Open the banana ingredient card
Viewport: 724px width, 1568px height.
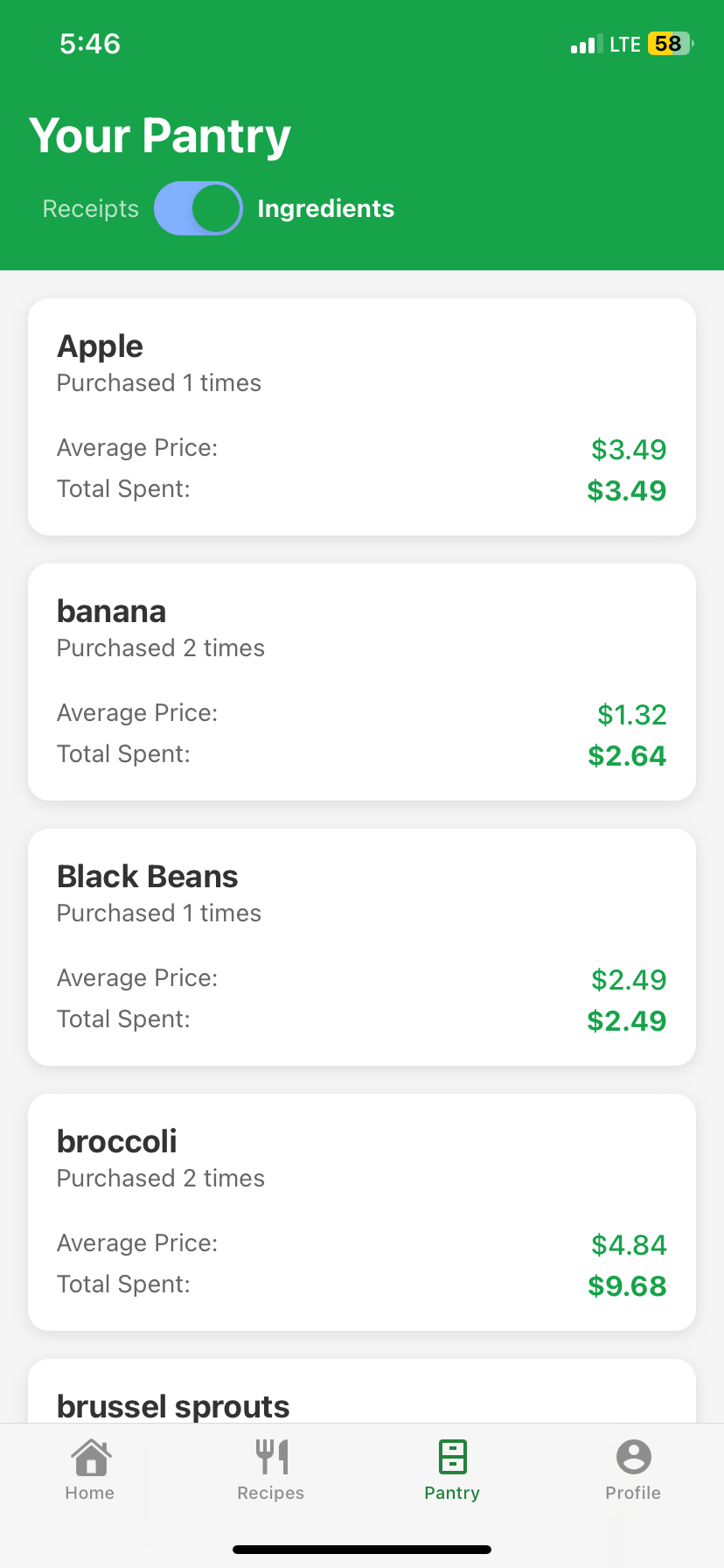coord(362,682)
